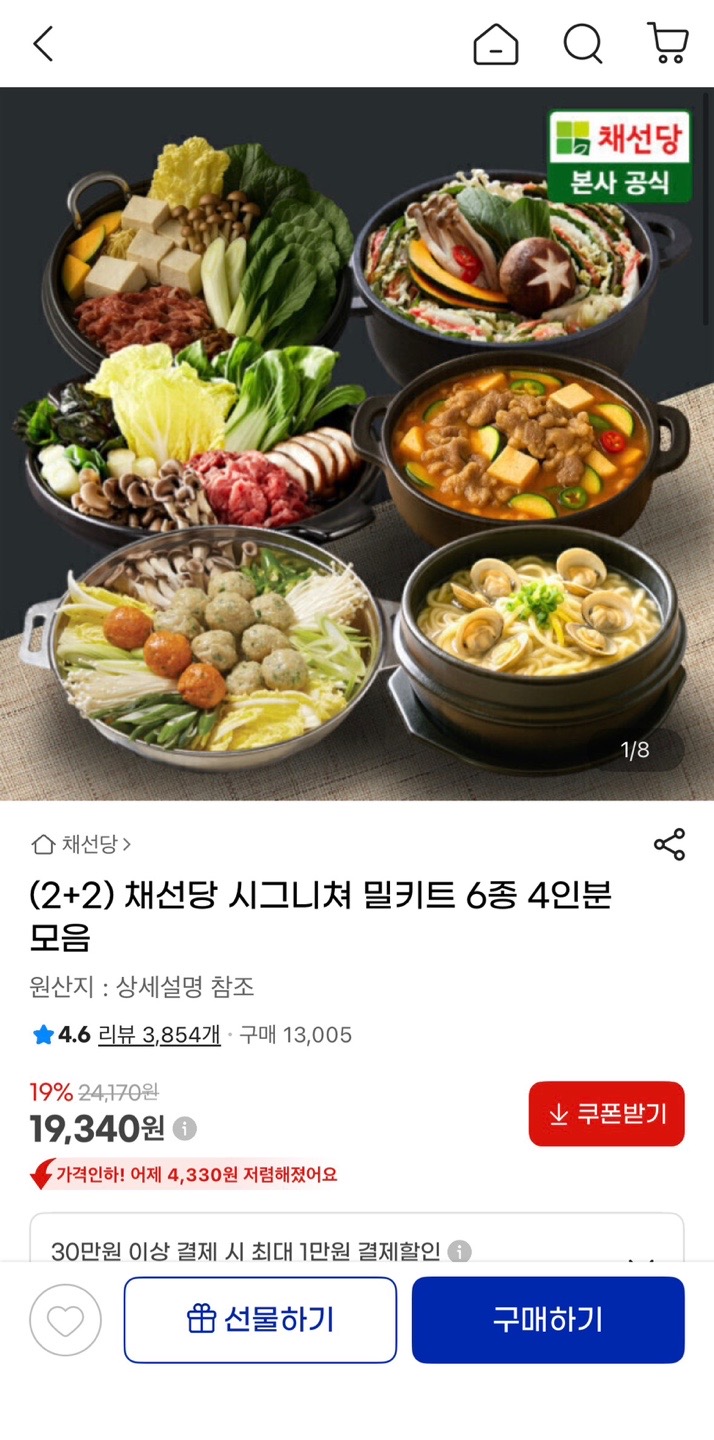Open the home icon in top bar
The height and width of the screenshot is (1440, 714).
[496, 44]
